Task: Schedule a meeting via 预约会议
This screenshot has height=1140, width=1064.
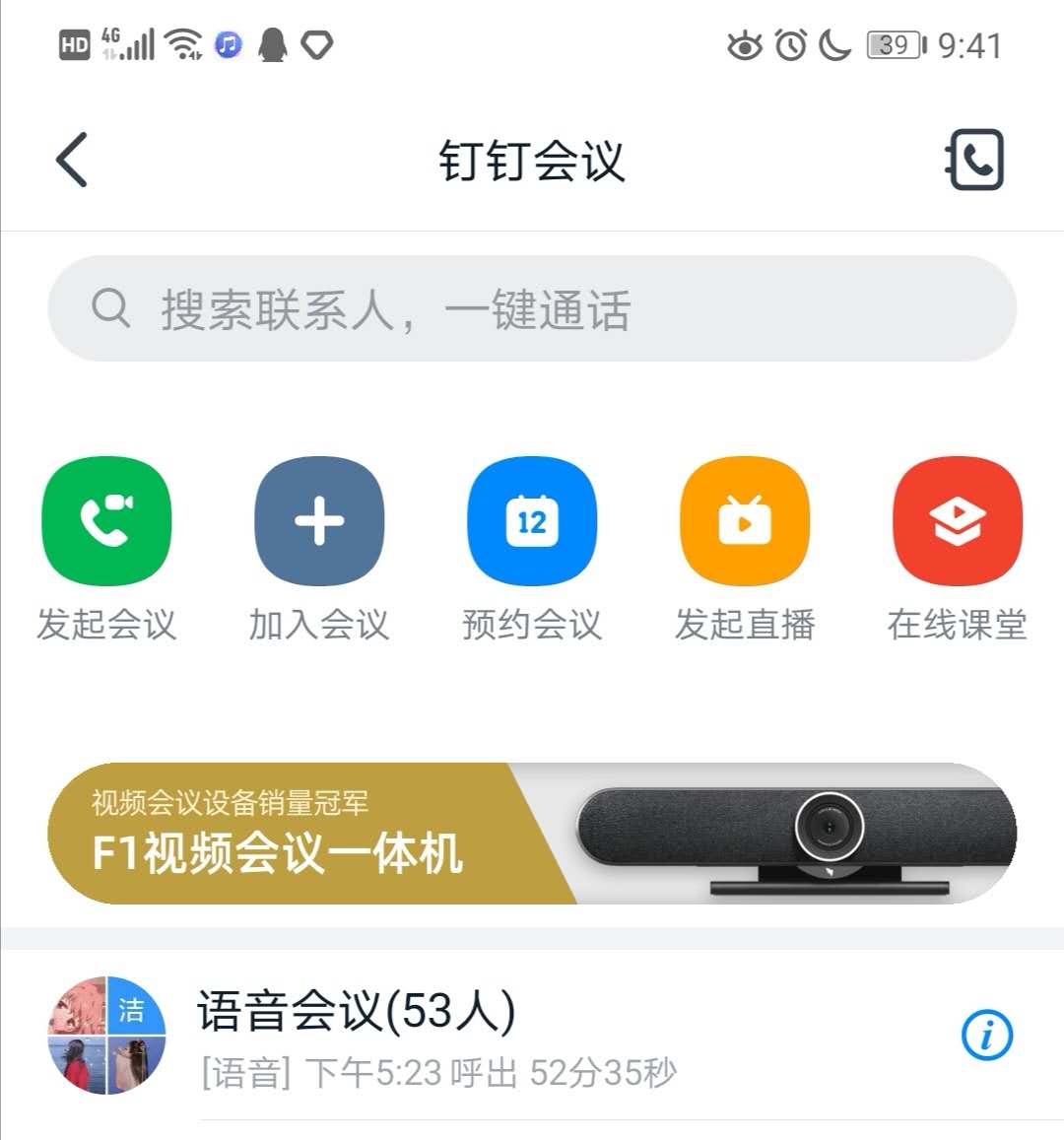Action: click(x=532, y=522)
